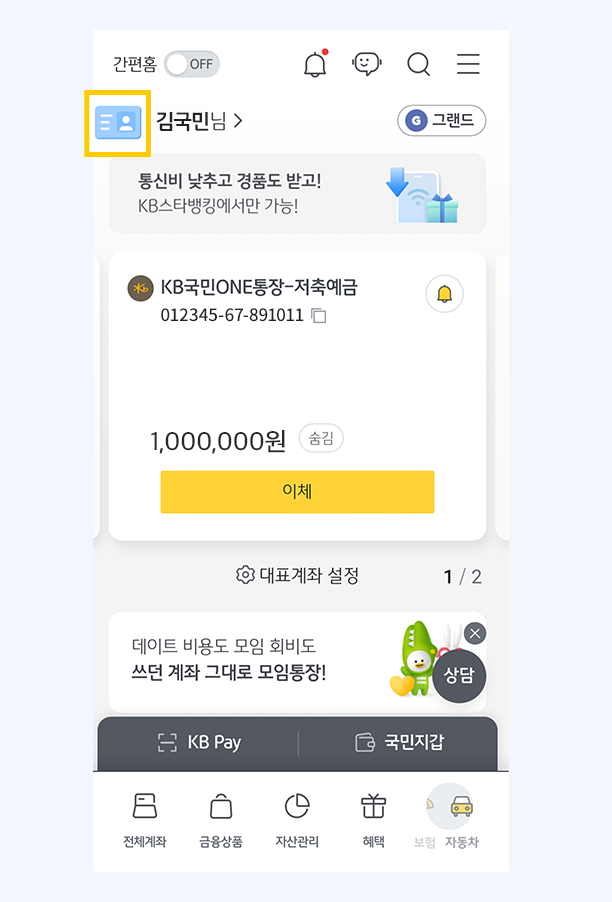The image size is (612, 902).
Task: Copy account number 012345-67-891011
Action: click(x=319, y=315)
